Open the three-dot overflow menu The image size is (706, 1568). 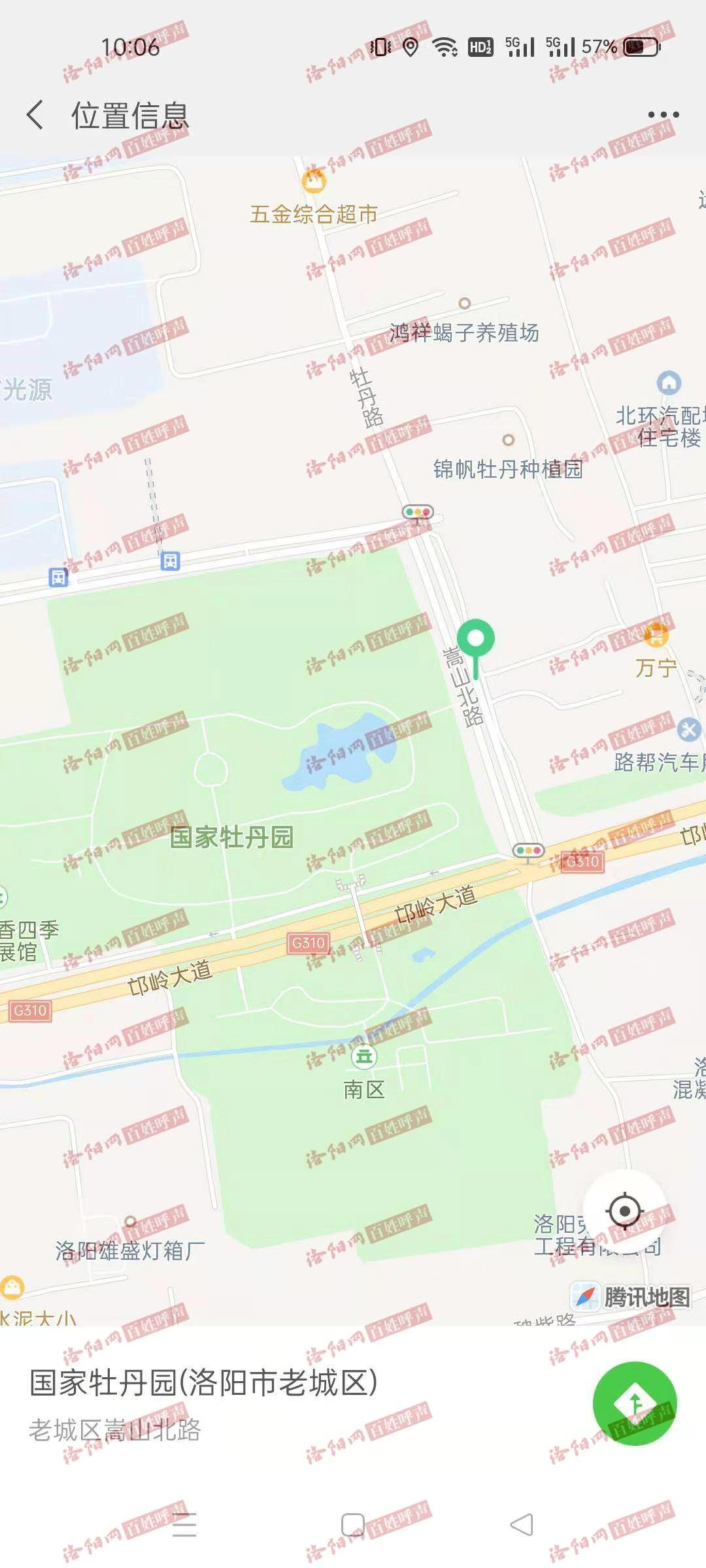[x=663, y=115]
